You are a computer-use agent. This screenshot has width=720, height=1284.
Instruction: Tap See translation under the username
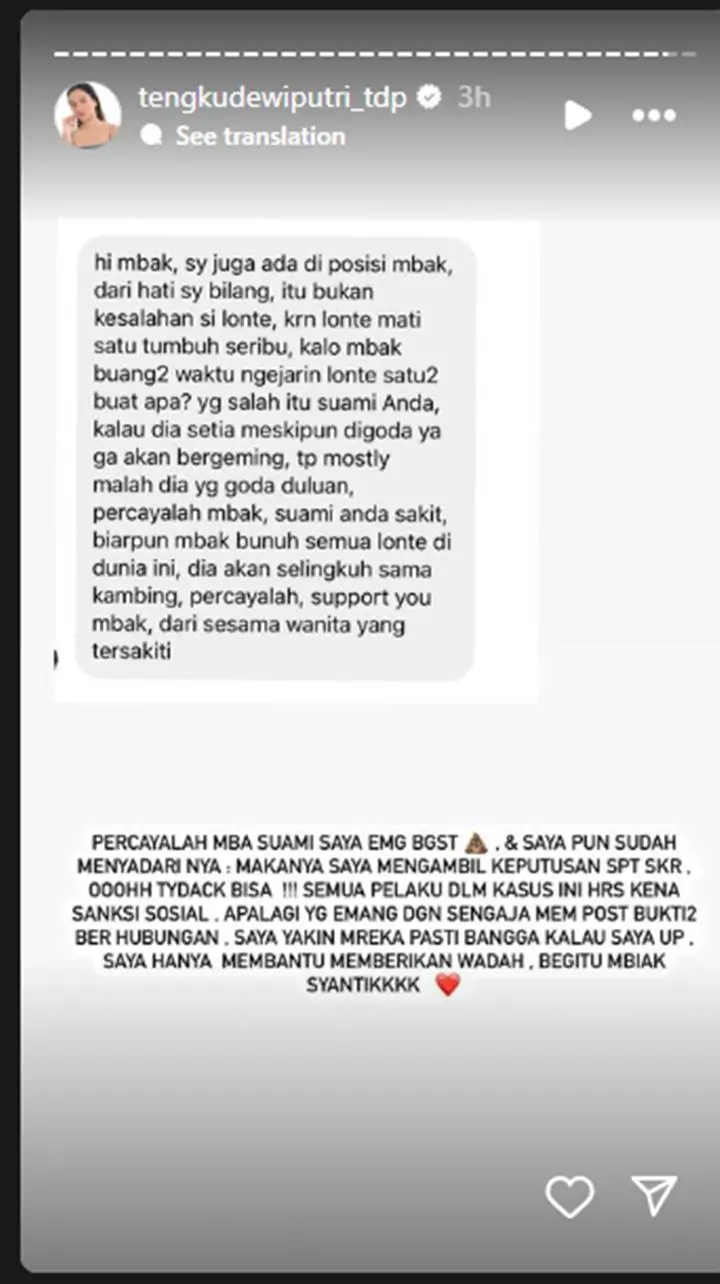260,136
